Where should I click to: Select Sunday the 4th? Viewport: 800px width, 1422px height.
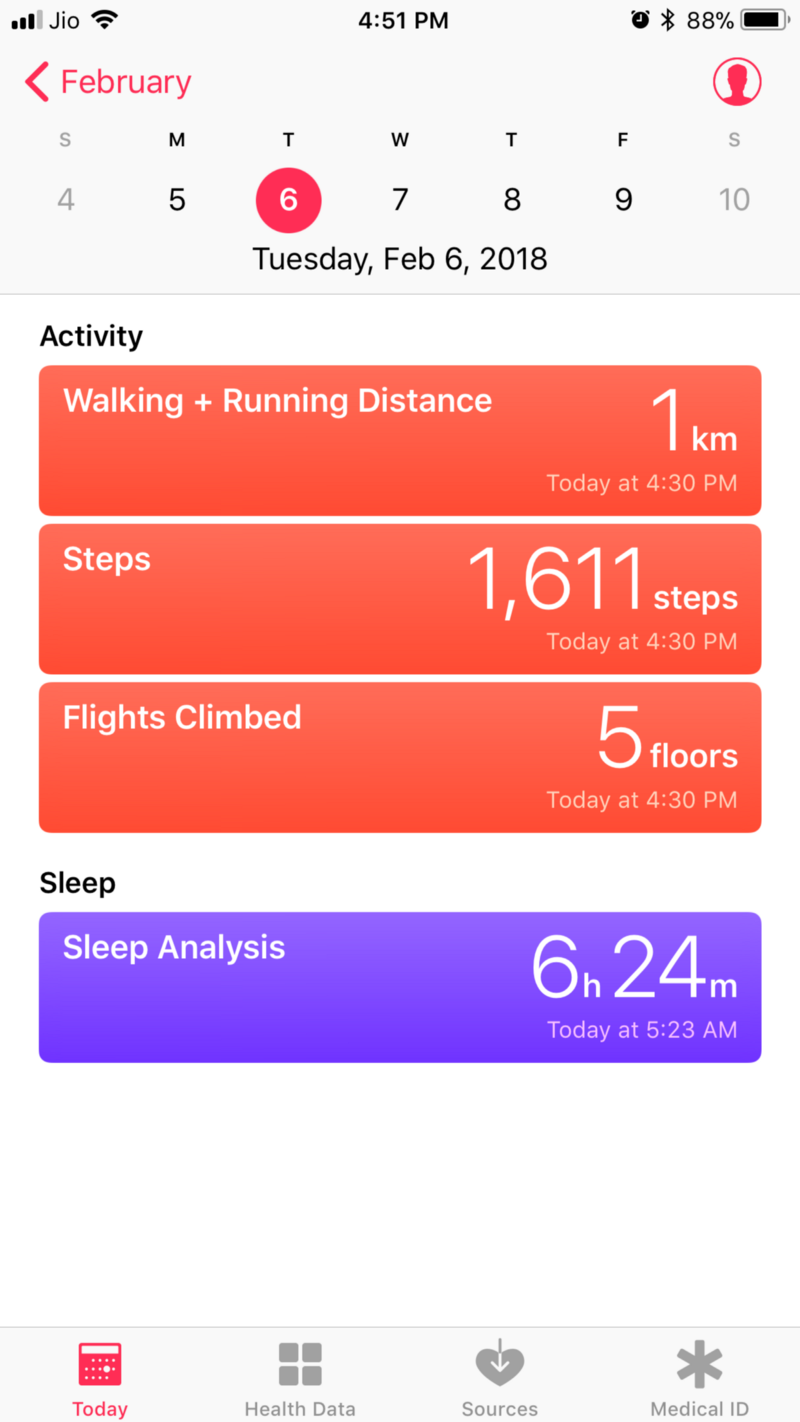[x=66, y=200]
